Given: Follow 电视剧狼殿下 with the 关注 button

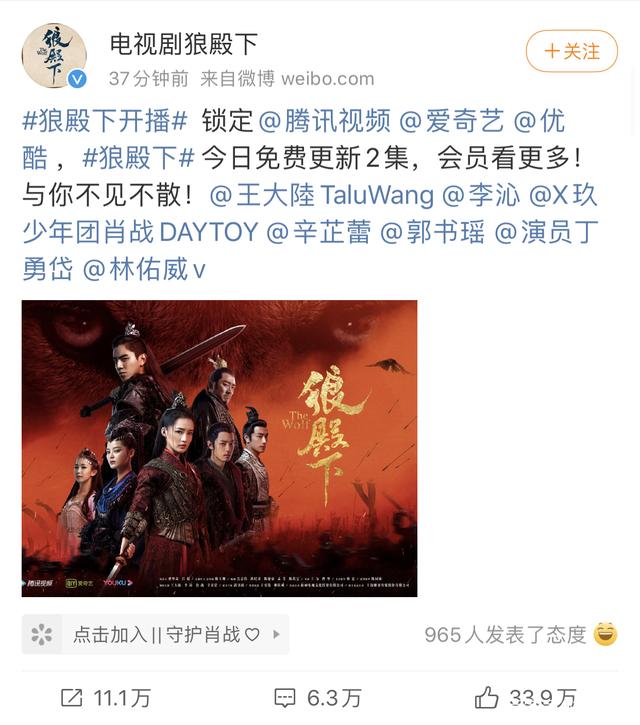Looking at the screenshot, I should click(572, 51).
